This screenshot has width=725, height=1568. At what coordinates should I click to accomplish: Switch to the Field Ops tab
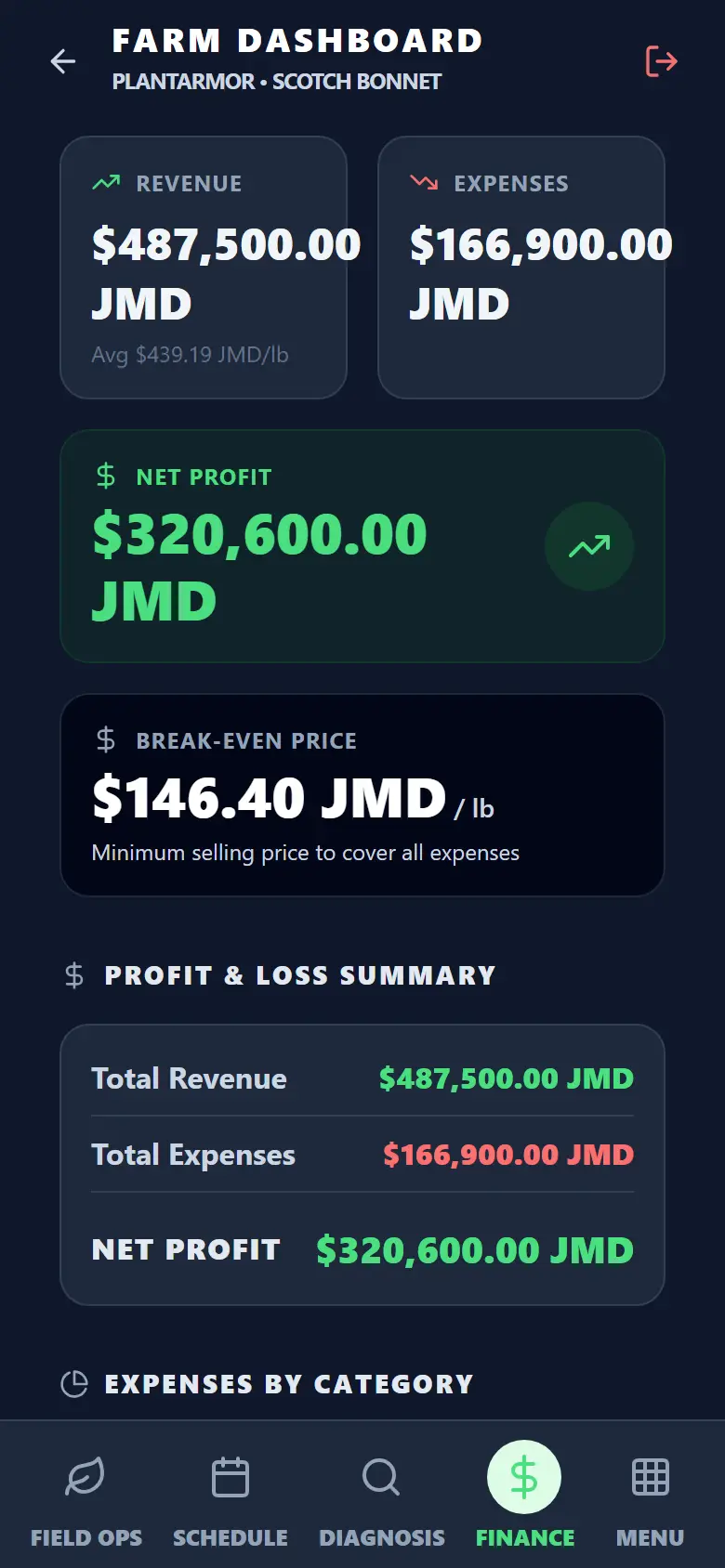tap(86, 1496)
